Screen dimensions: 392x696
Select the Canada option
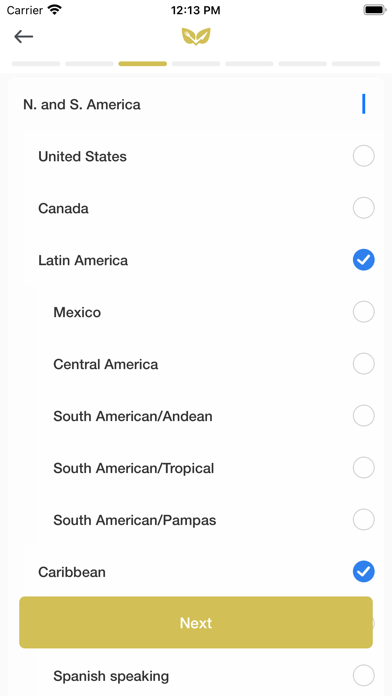point(363,208)
